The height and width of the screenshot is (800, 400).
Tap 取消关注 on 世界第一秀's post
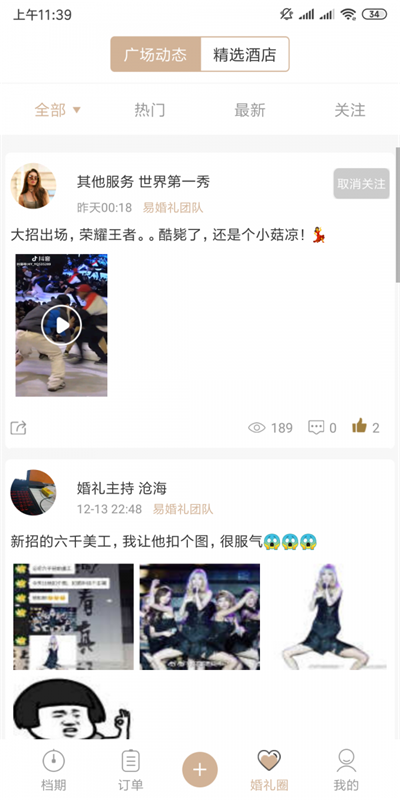(361, 184)
